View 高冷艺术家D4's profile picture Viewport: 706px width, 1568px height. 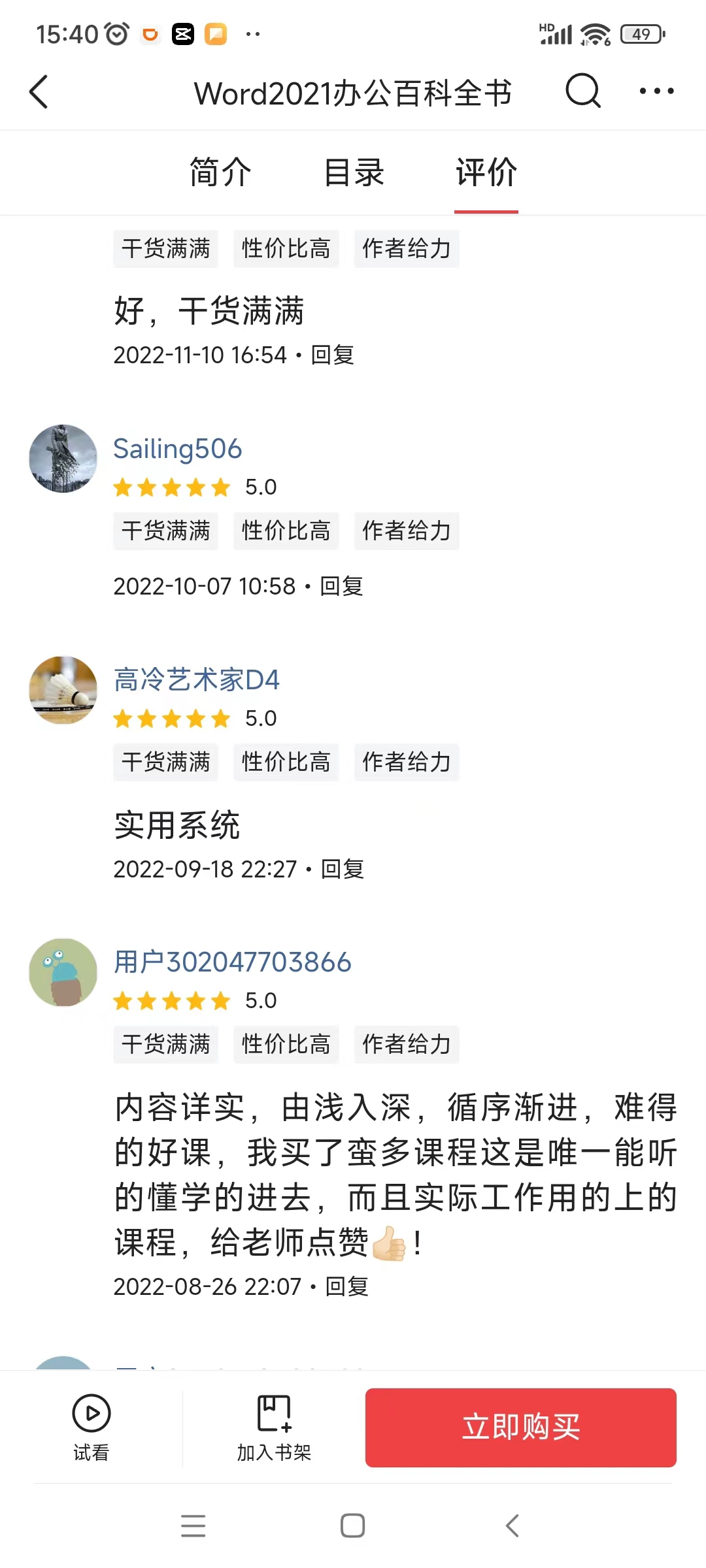tap(63, 690)
